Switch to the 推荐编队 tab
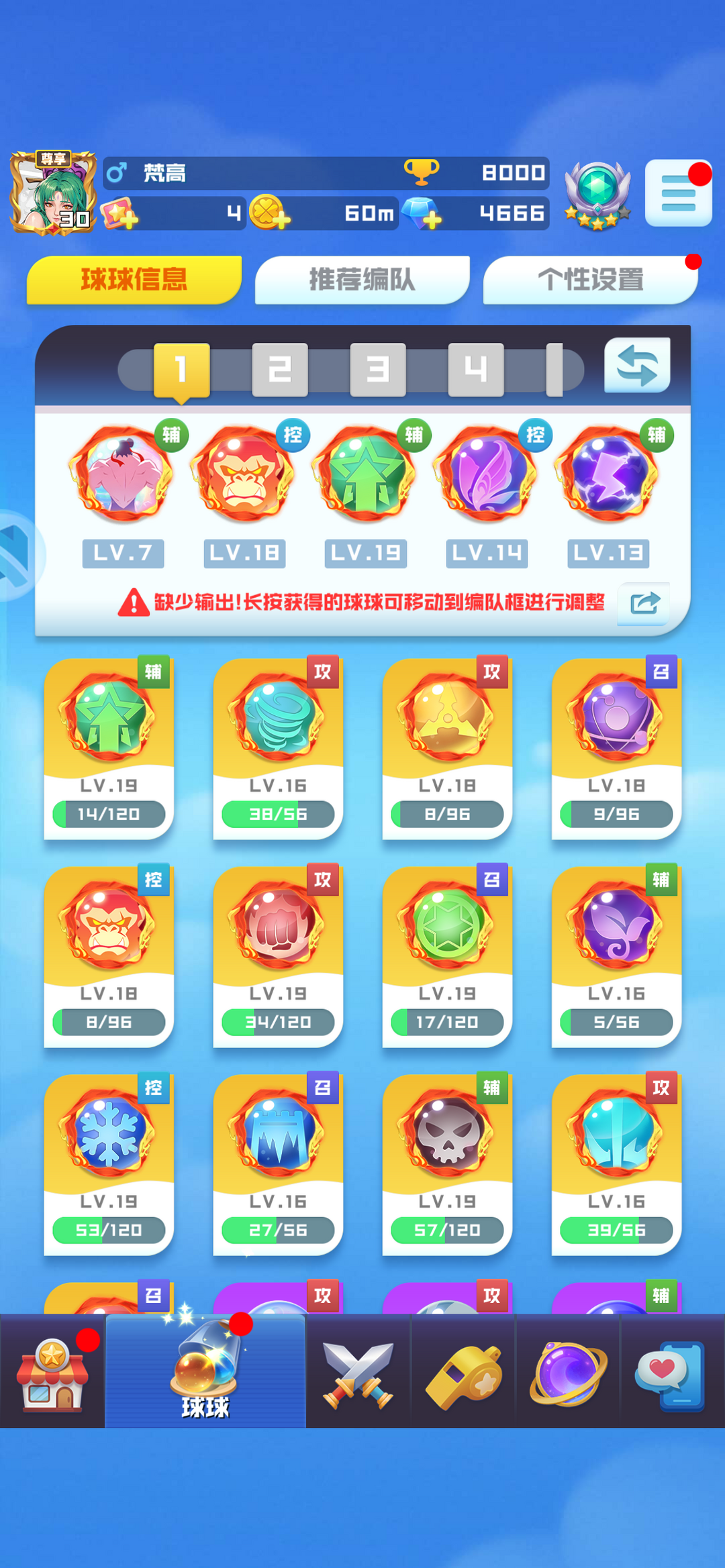Screen dimensions: 725x1568 point(362,280)
